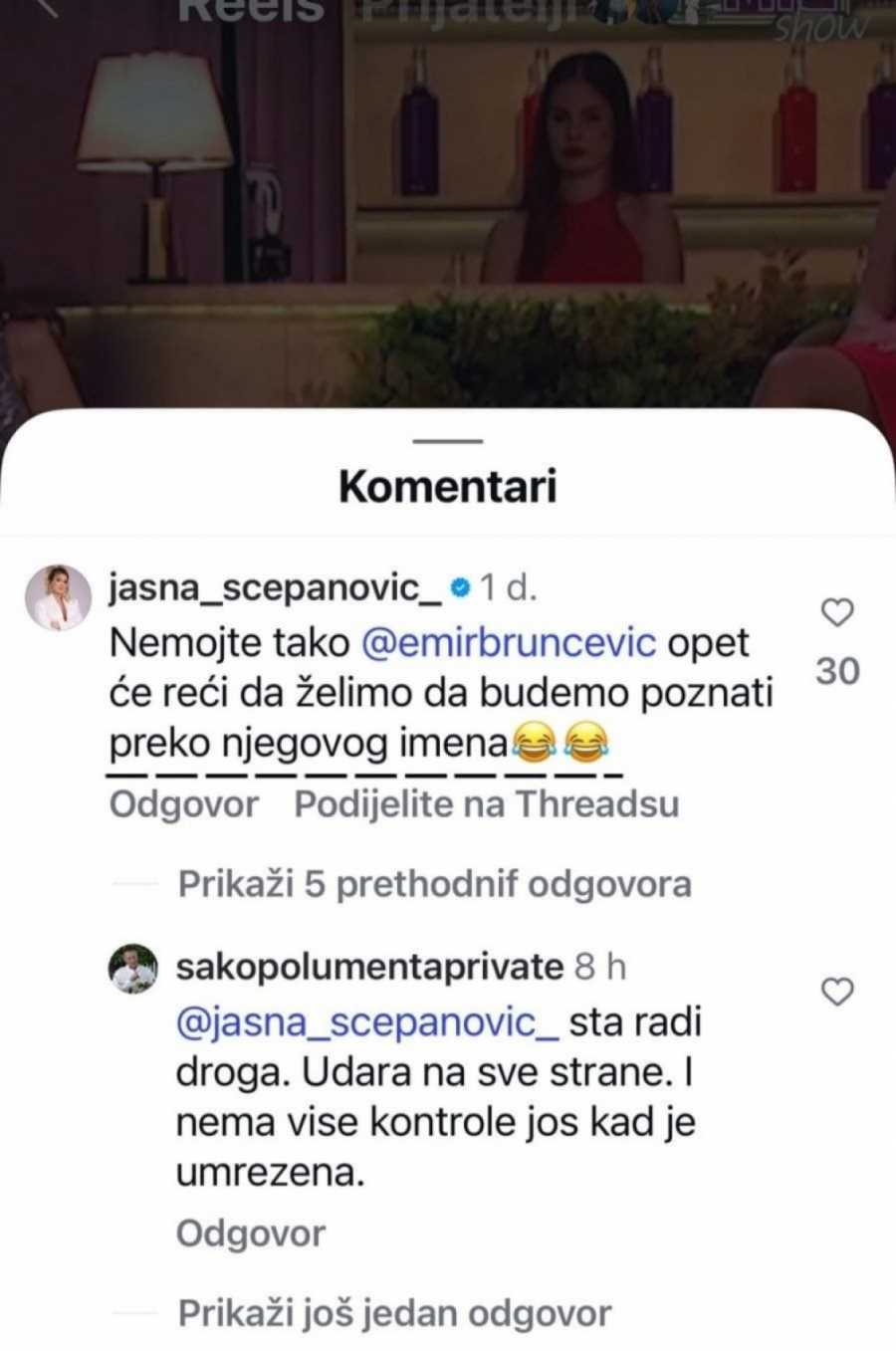Like sakopolumentaprivate's reply
This screenshot has width=896, height=1351.
pos(838,991)
